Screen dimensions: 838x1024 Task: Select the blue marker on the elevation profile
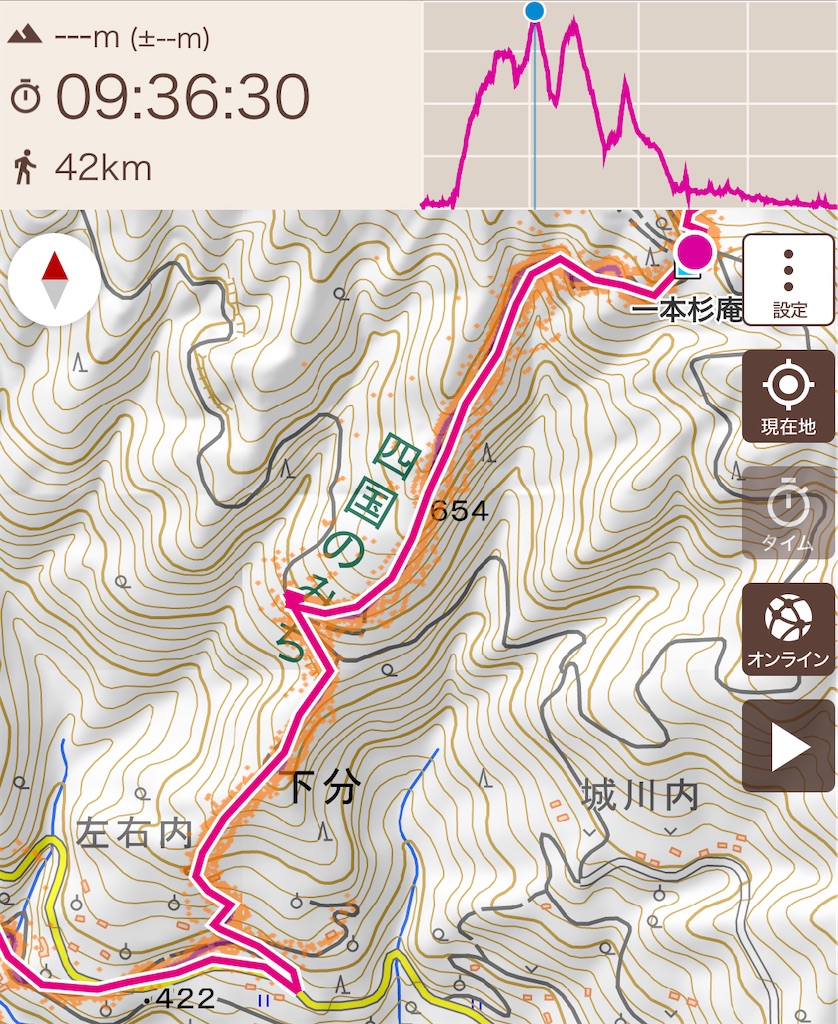point(535,11)
